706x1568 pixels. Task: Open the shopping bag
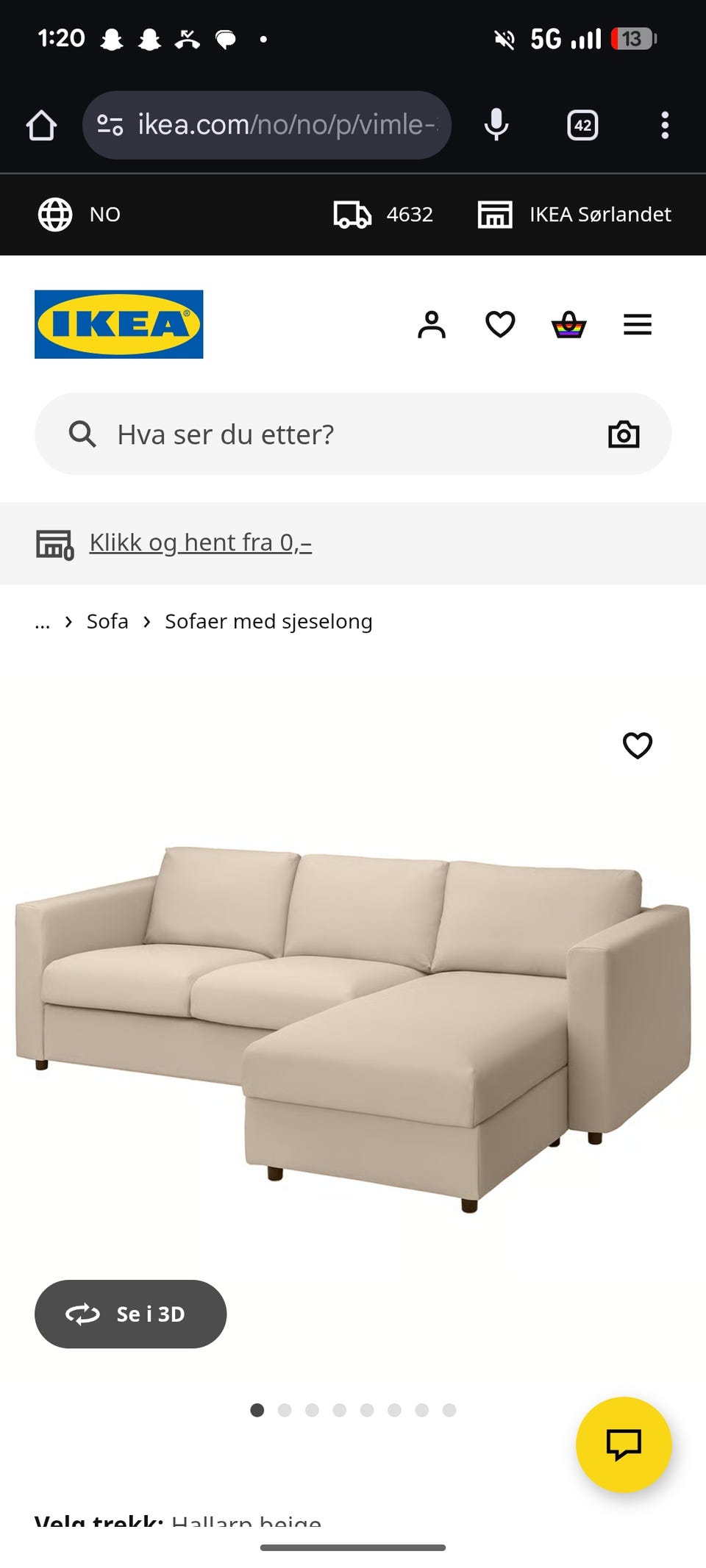569,324
